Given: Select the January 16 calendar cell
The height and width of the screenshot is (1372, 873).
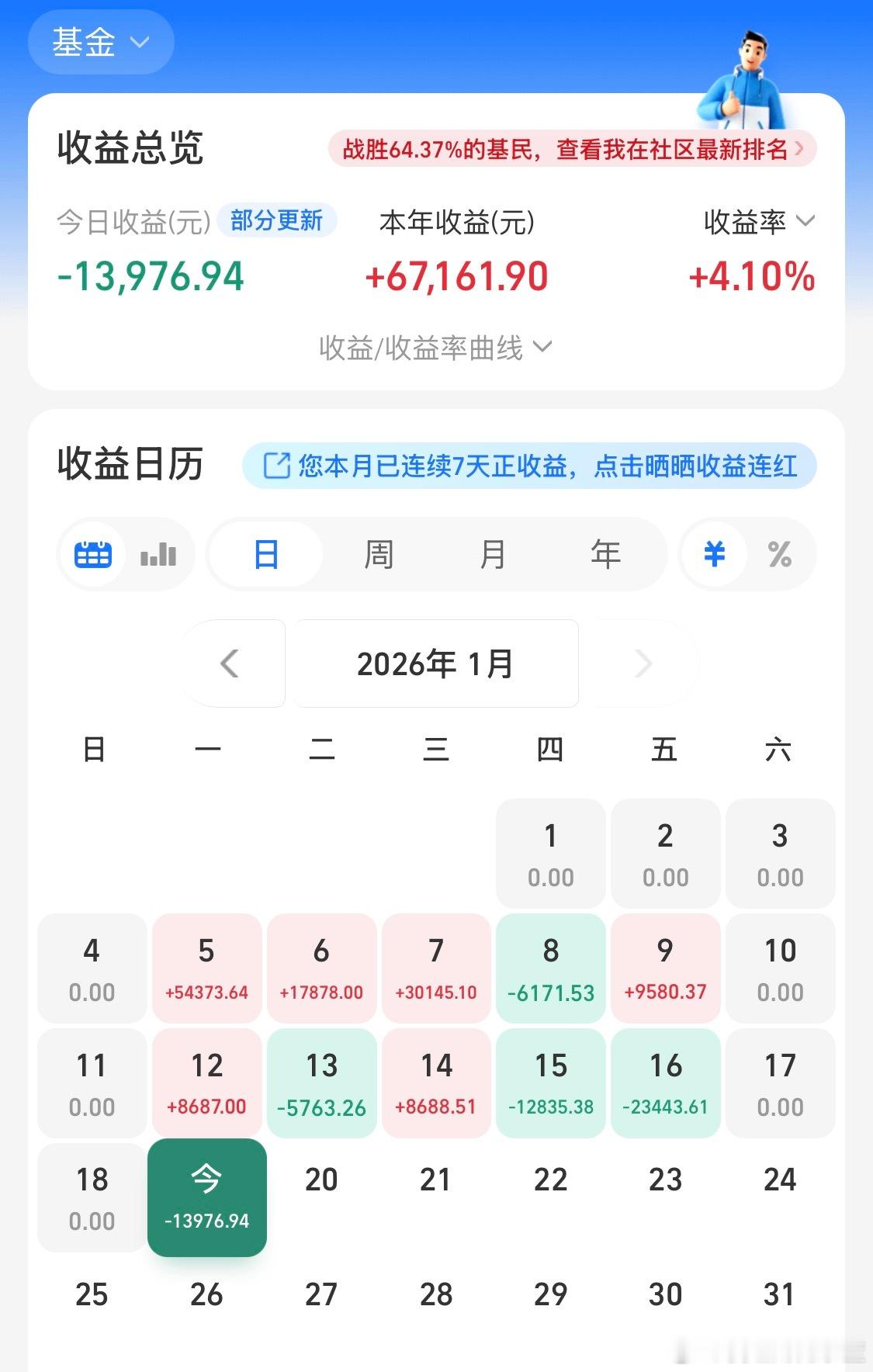Looking at the screenshot, I should [665, 1083].
